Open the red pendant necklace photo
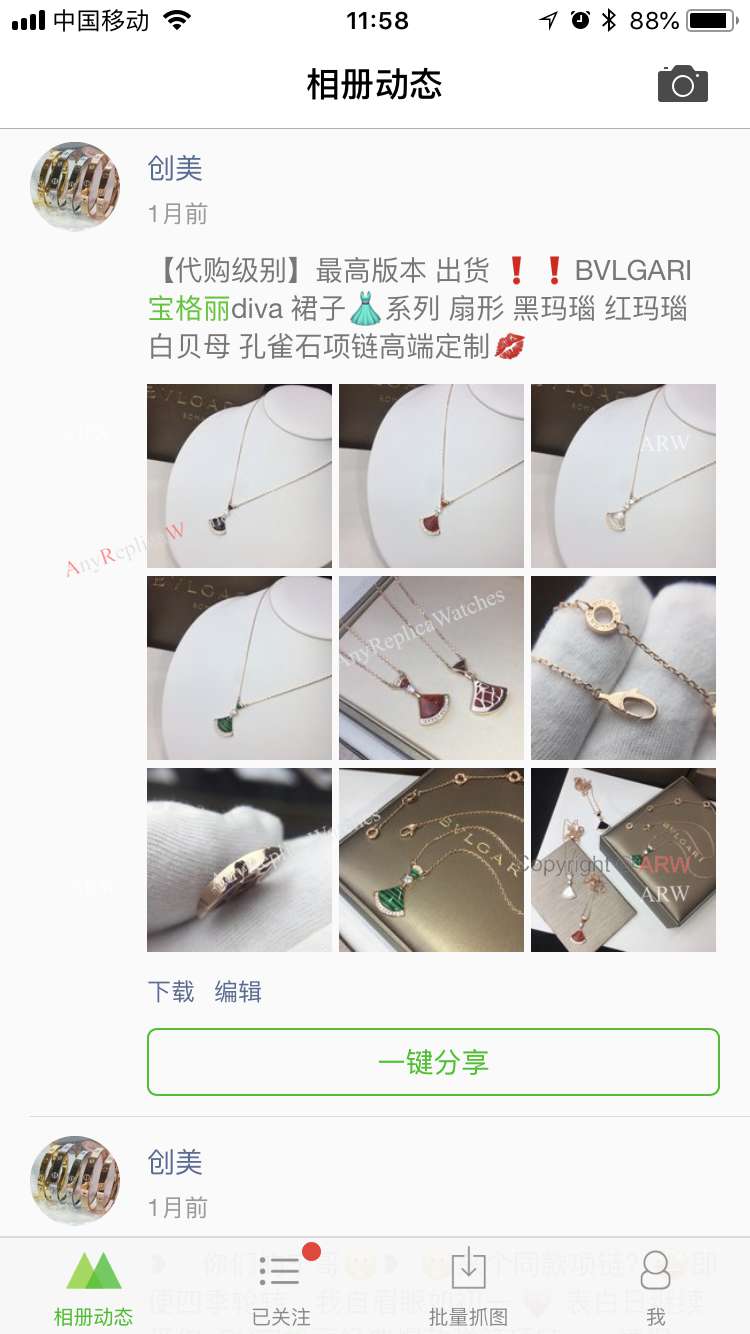Viewport: 750px width, 1334px height. (x=431, y=475)
